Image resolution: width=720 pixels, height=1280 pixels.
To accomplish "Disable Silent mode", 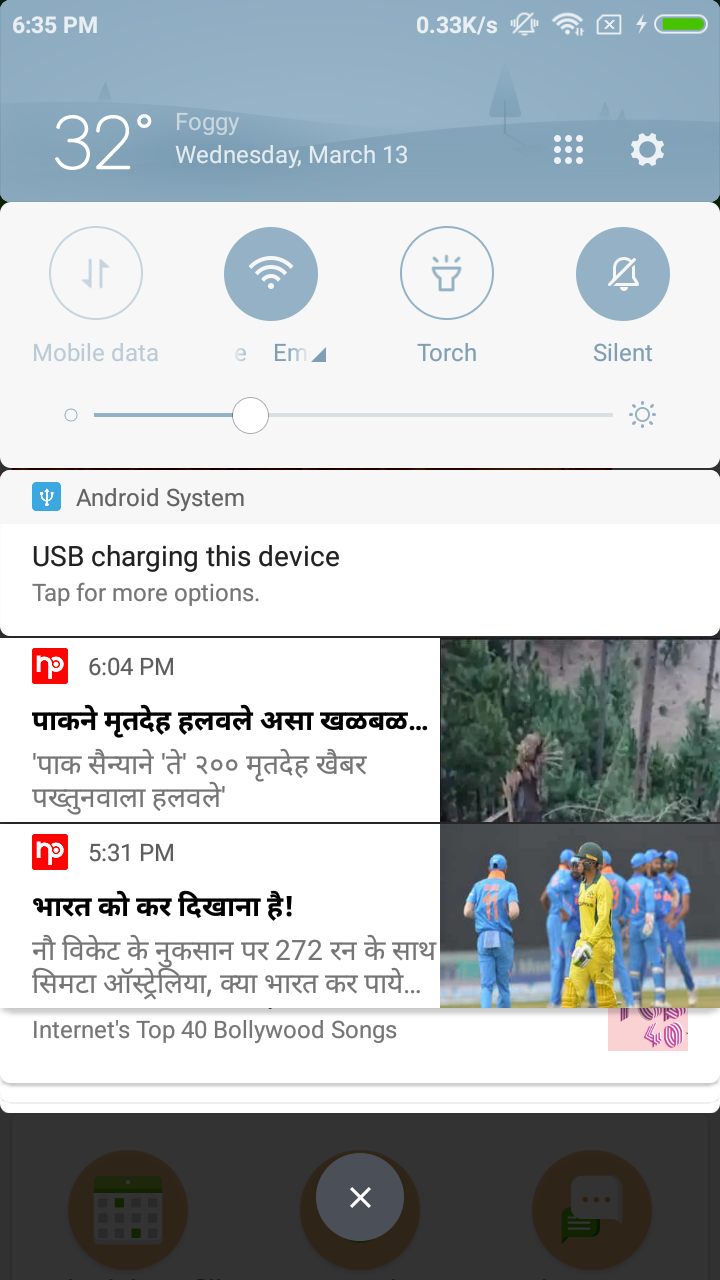I will [x=622, y=274].
